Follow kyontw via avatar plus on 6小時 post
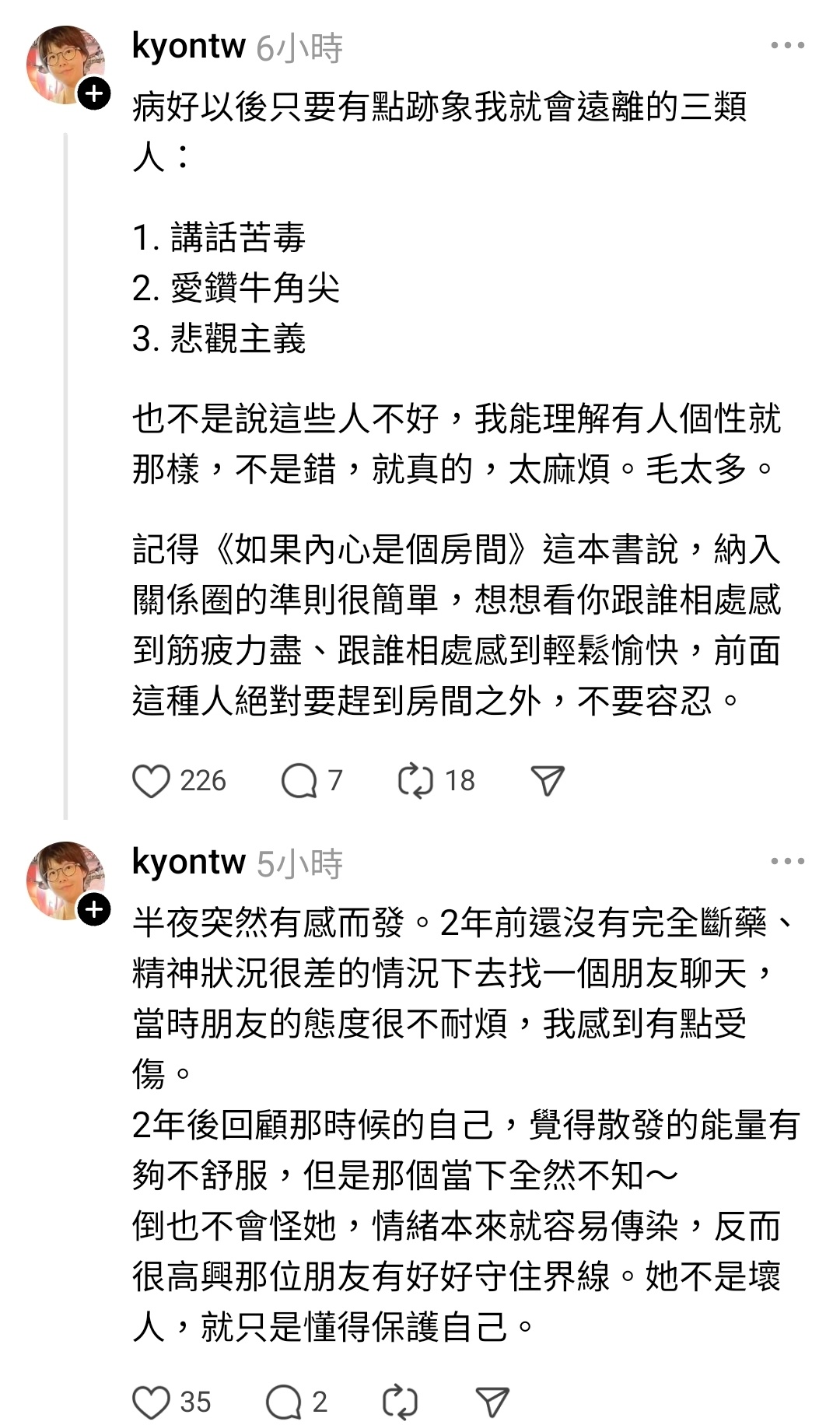The width and height of the screenshot is (840, 1425). tap(94, 94)
